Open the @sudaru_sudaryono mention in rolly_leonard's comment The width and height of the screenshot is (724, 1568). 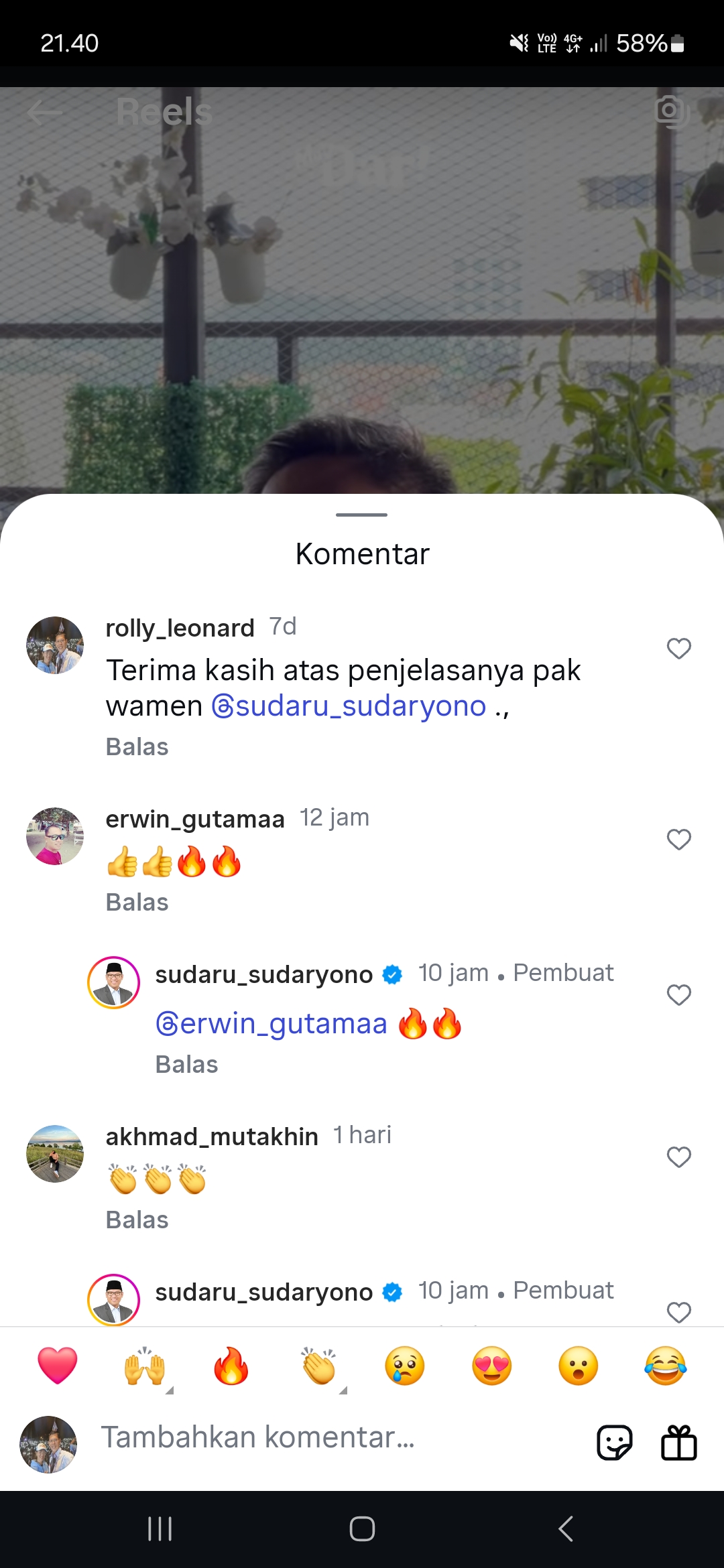[349, 706]
